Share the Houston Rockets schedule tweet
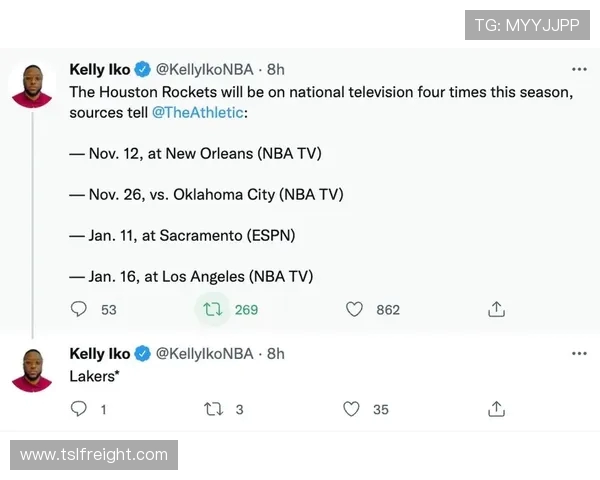 pyautogui.click(x=496, y=310)
